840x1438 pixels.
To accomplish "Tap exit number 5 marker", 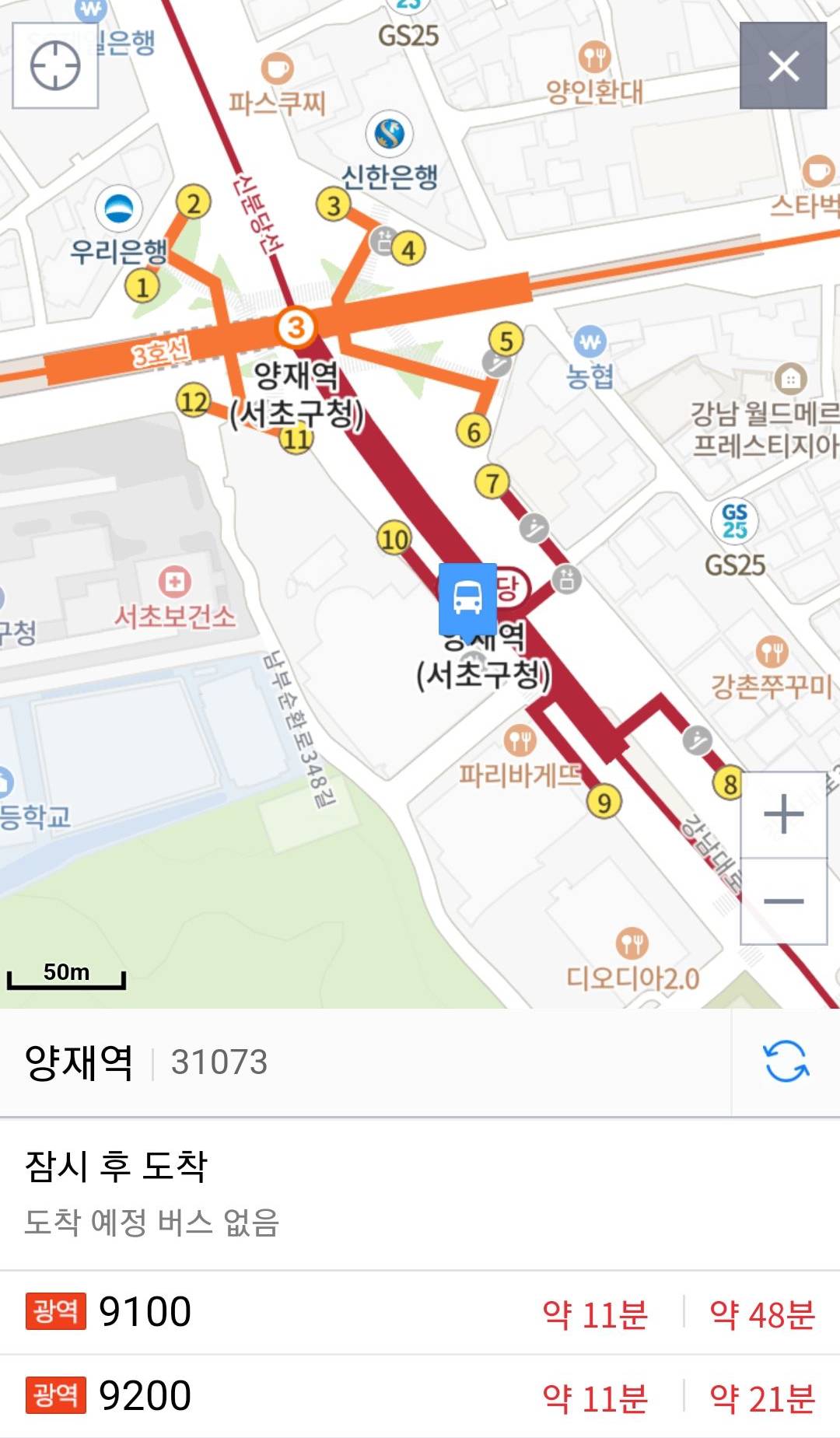I will pos(506,340).
